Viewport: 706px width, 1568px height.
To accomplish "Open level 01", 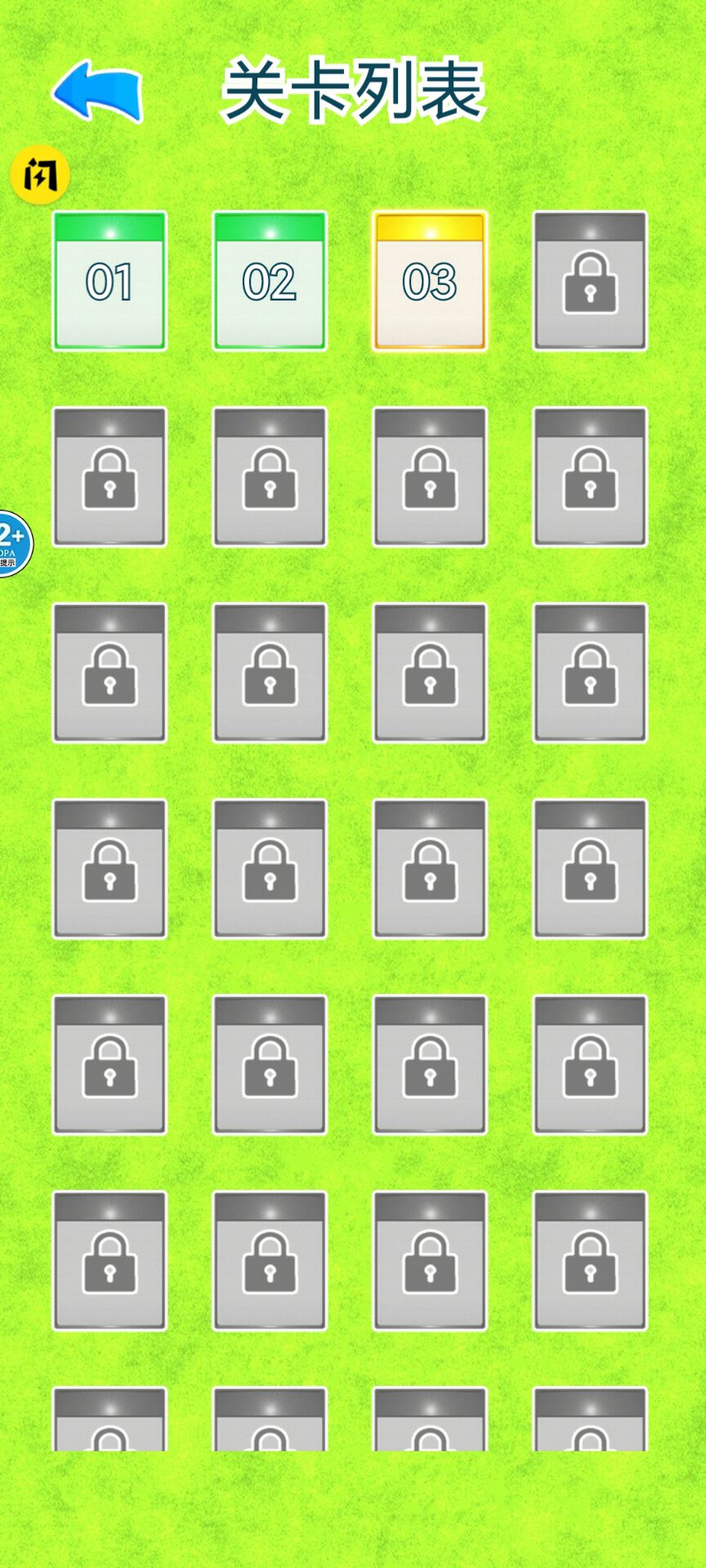I will (109, 282).
